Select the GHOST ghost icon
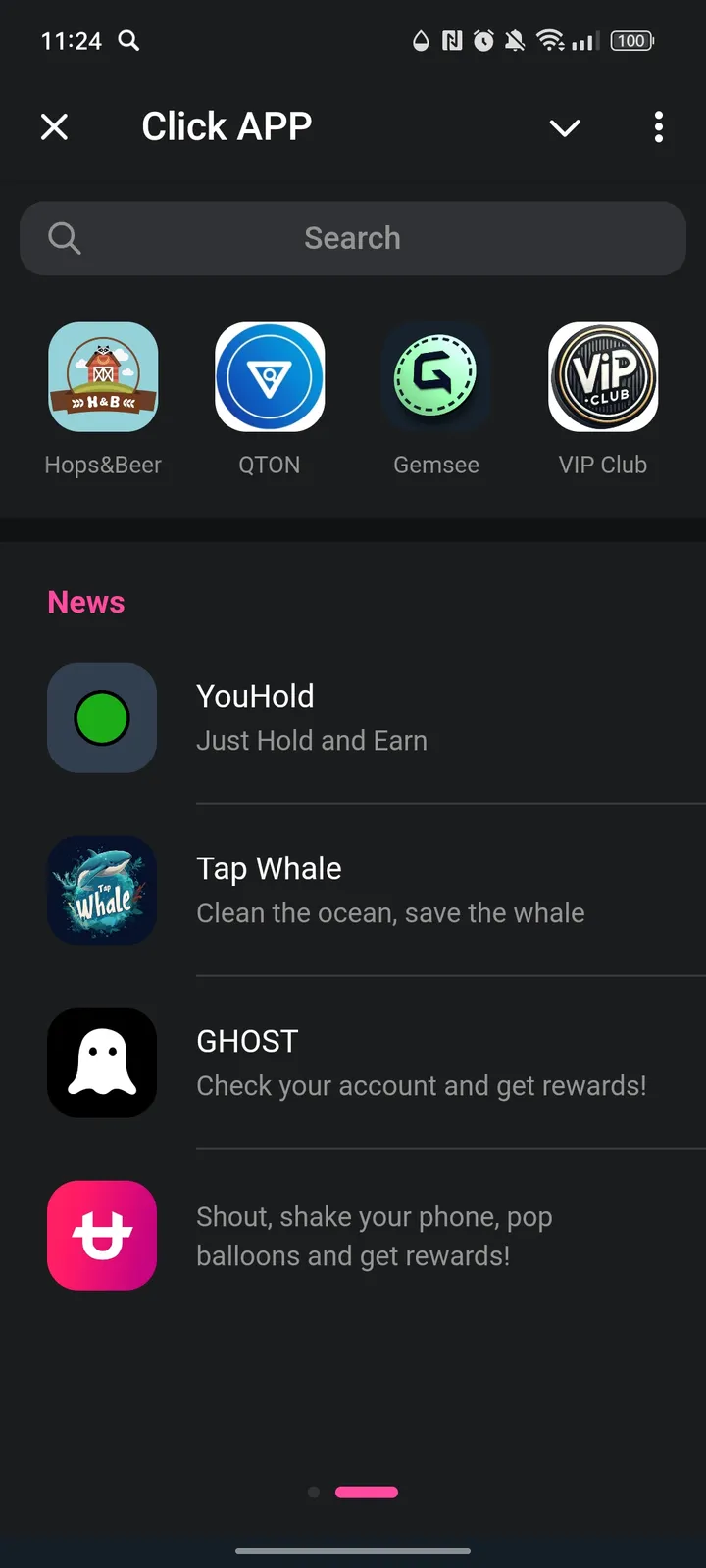 click(x=102, y=1063)
